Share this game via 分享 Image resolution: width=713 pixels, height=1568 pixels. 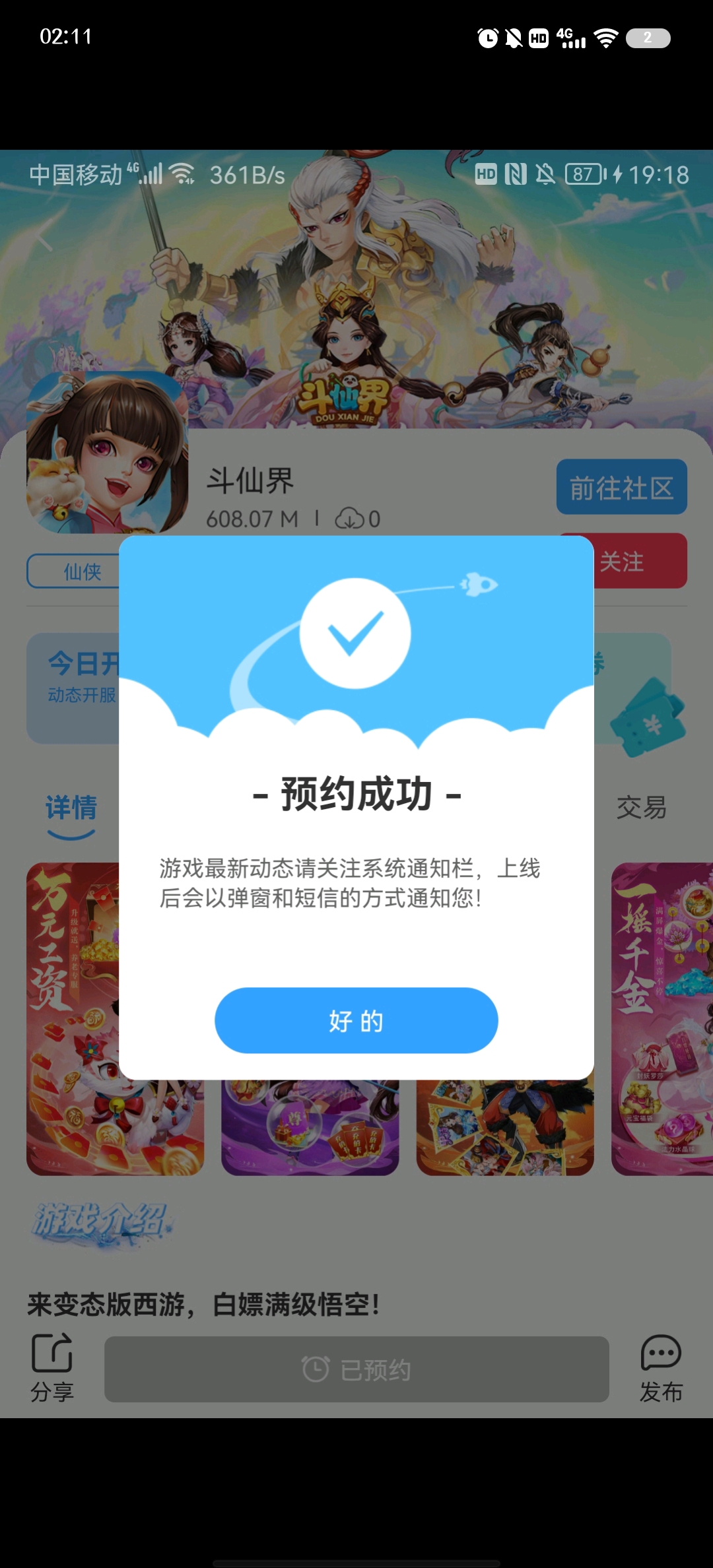pos(51,1367)
